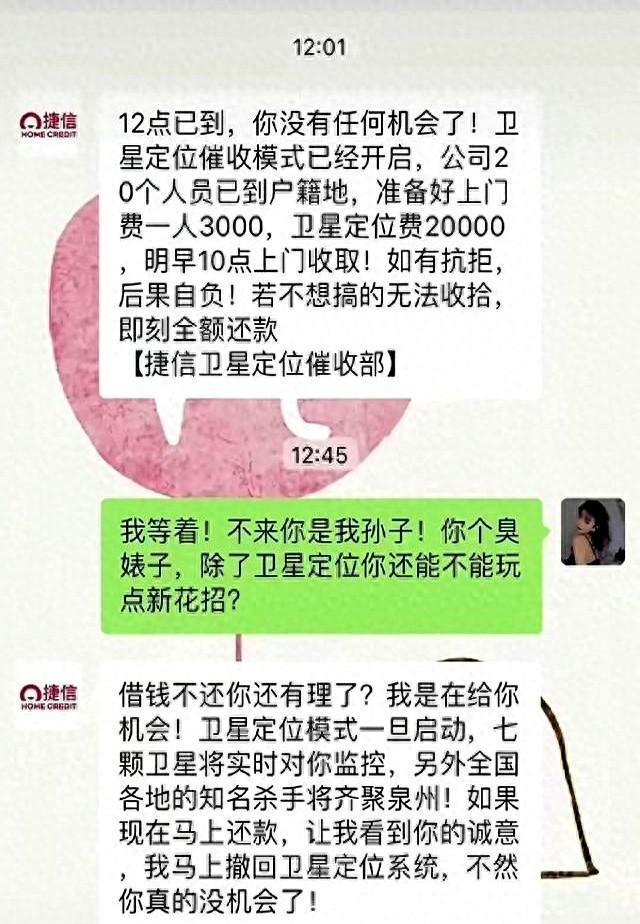Tap my profile photo beside the green message
The image size is (640, 924).
[592, 532]
